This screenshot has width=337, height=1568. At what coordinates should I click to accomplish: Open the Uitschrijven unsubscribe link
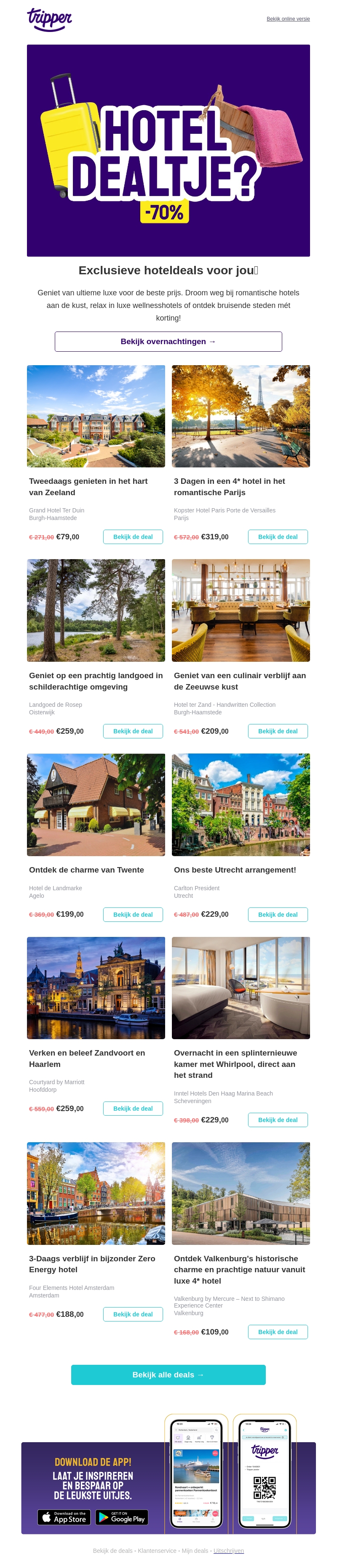pos(228,1550)
